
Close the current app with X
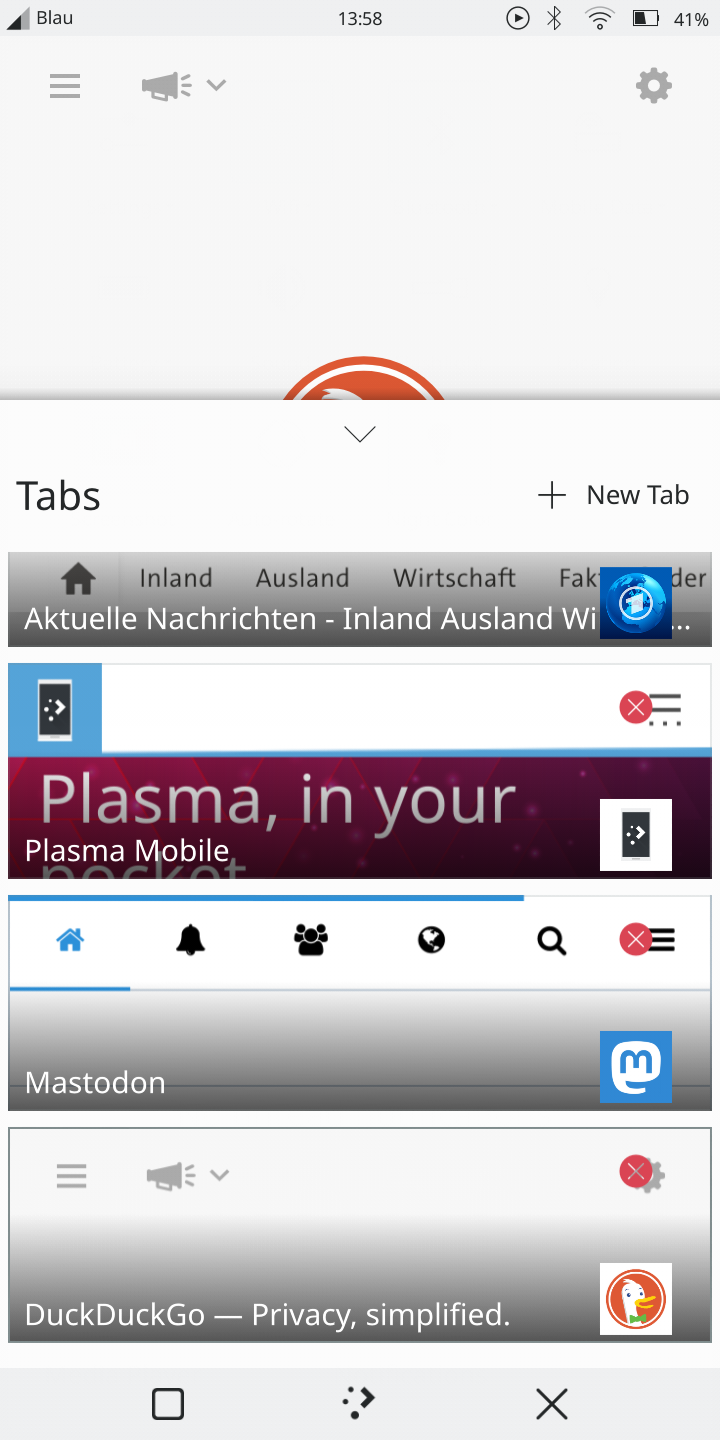pos(551,1404)
